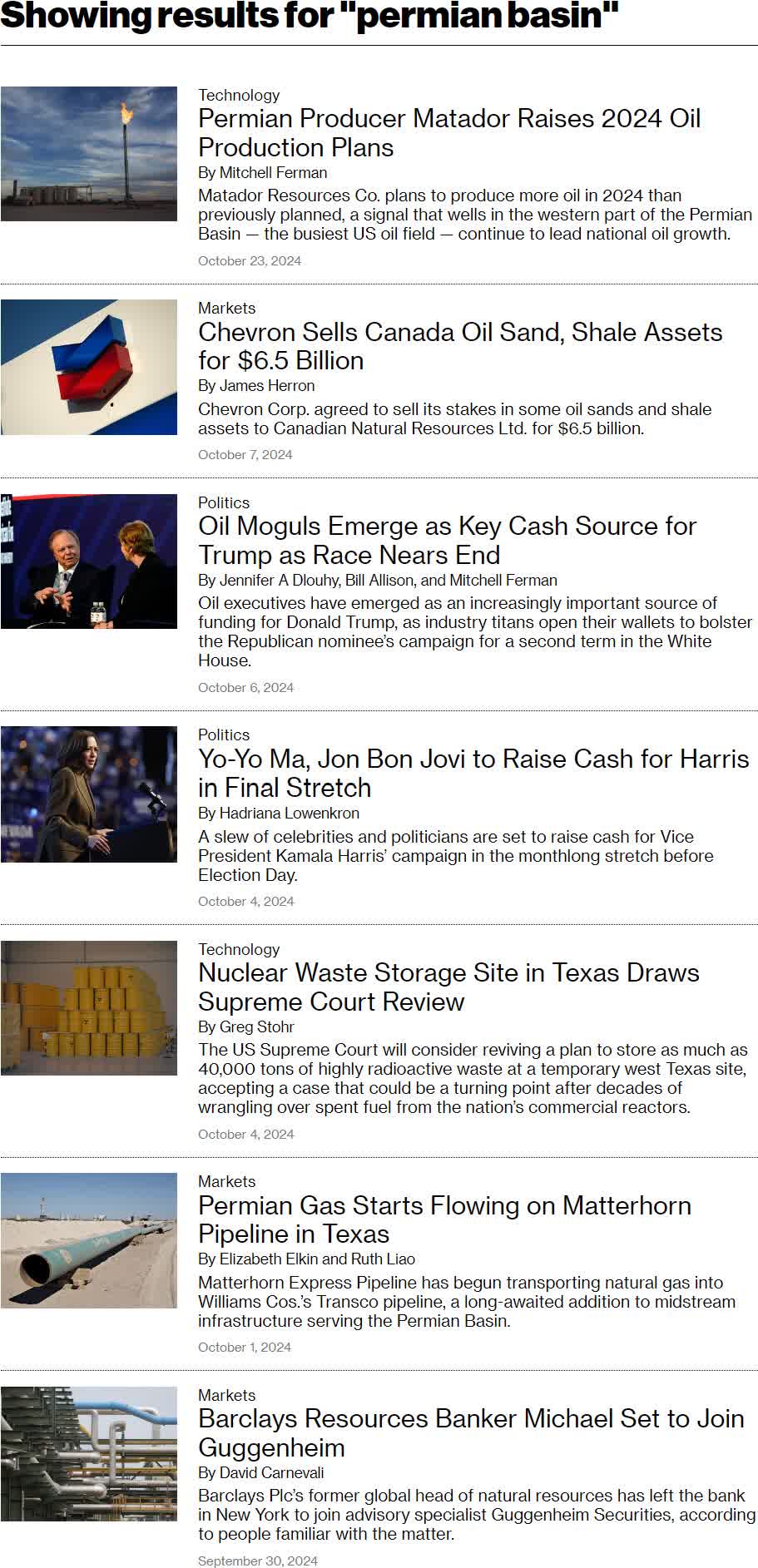Tap the yellow waste barrels thumbnail
Image resolution: width=758 pixels, height=1568 pixels.
tap(89, 1007)
